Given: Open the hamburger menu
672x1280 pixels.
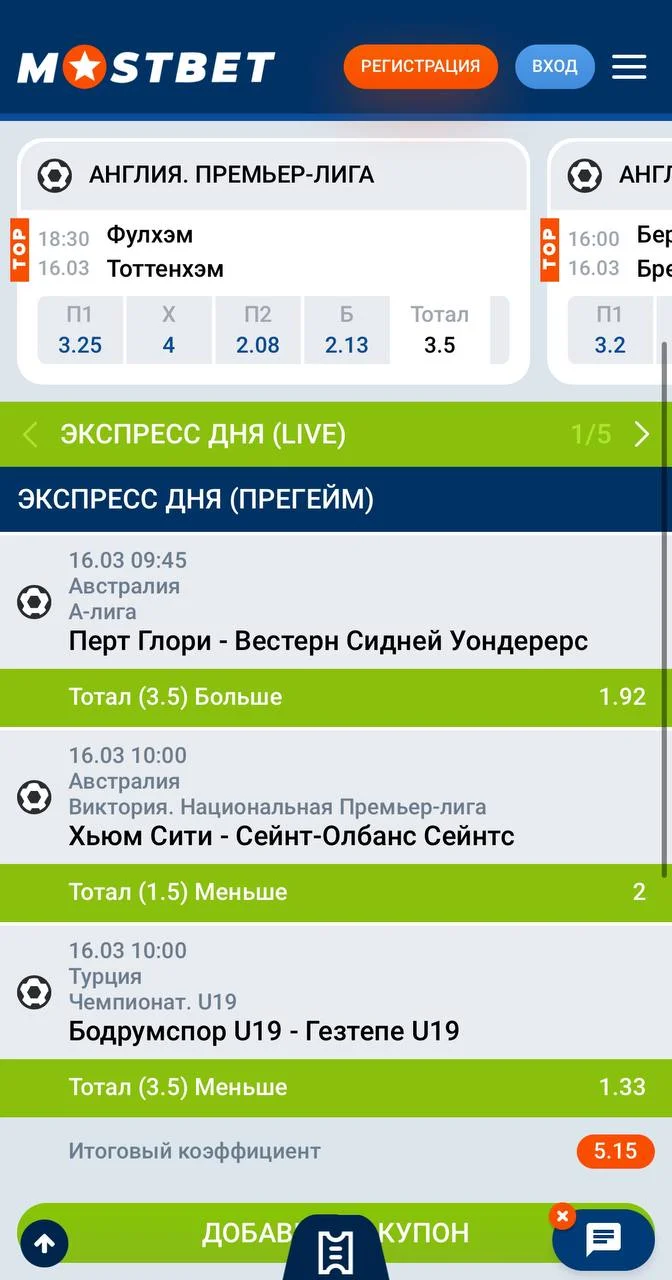Looking at the screenshot, I should [x=629, y=67].
